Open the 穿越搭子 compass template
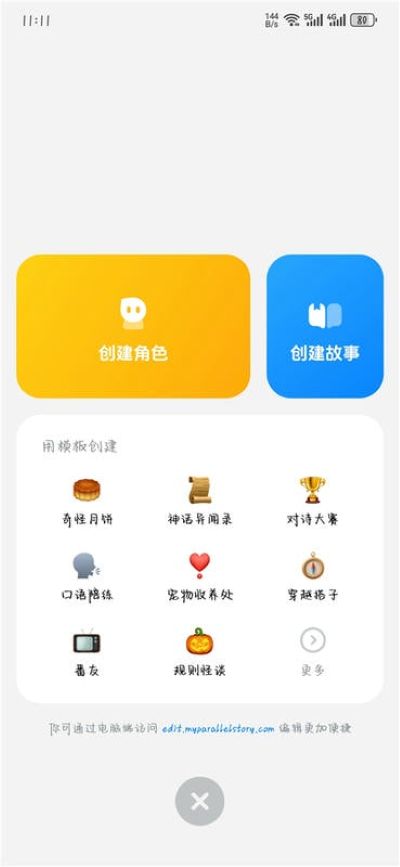The image size is (400, 867). [313, 578]
